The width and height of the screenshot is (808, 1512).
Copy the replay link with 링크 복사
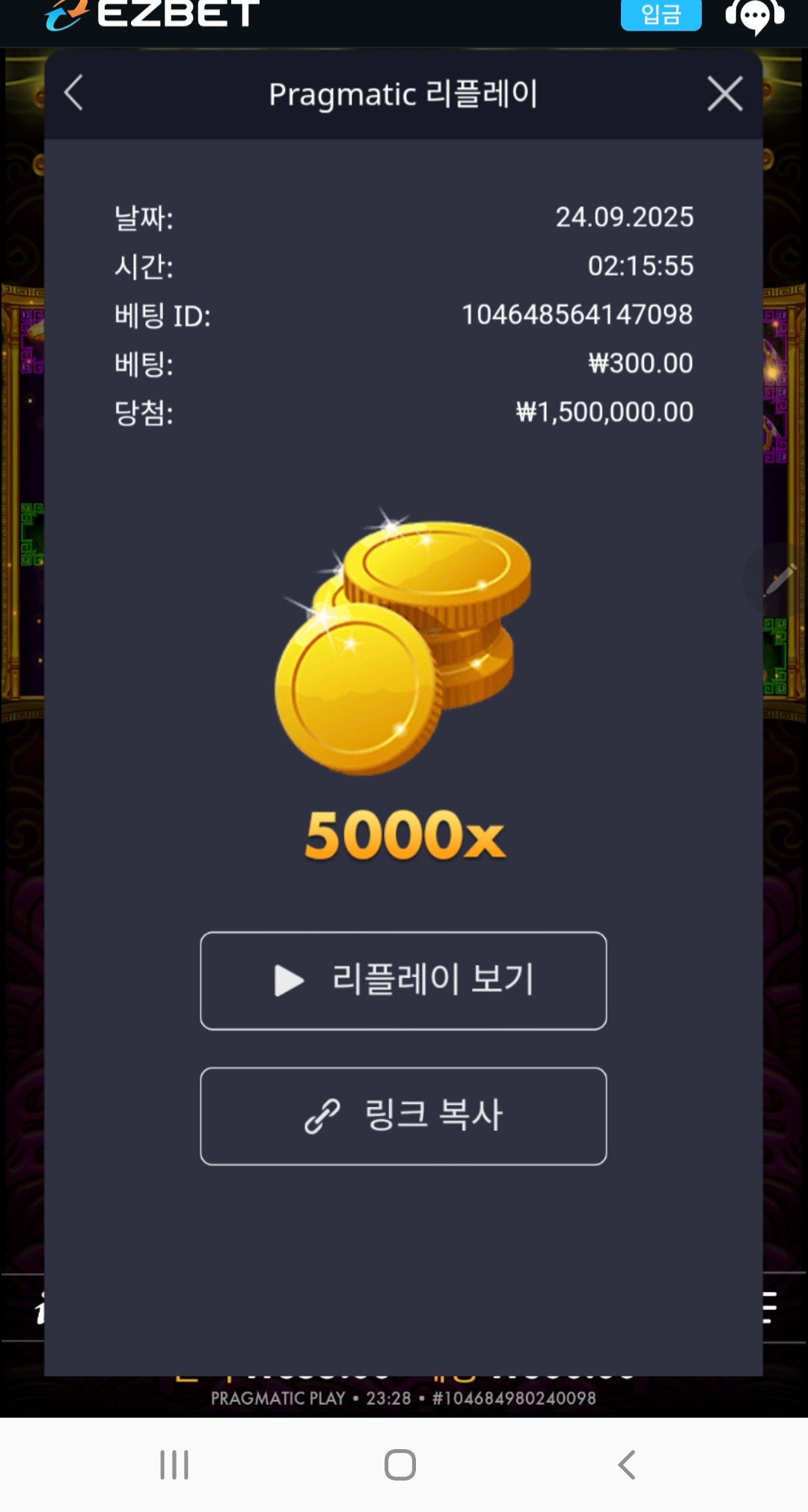pos(403,1116)
